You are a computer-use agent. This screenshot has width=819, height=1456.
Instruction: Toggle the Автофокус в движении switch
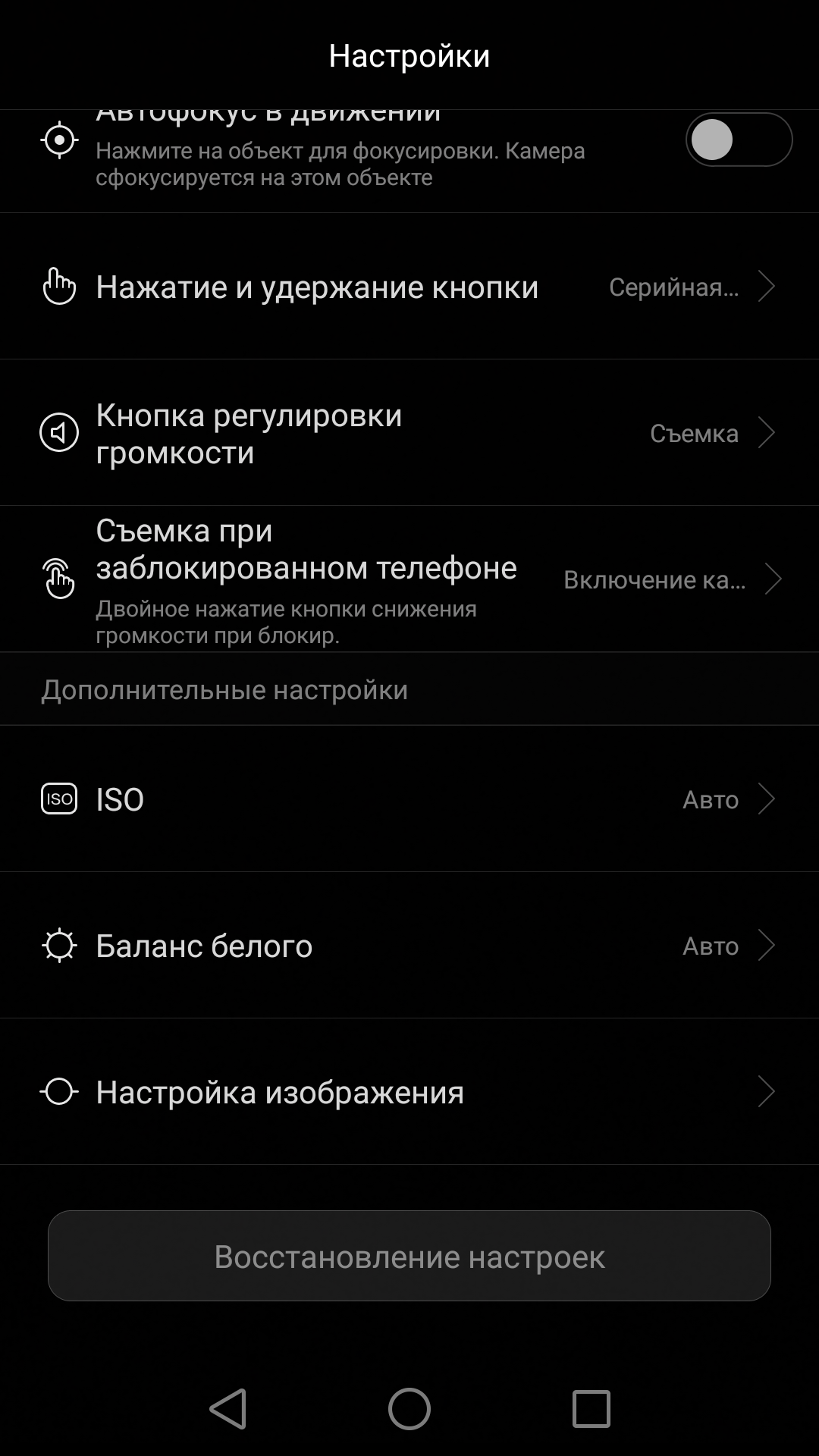739,140
